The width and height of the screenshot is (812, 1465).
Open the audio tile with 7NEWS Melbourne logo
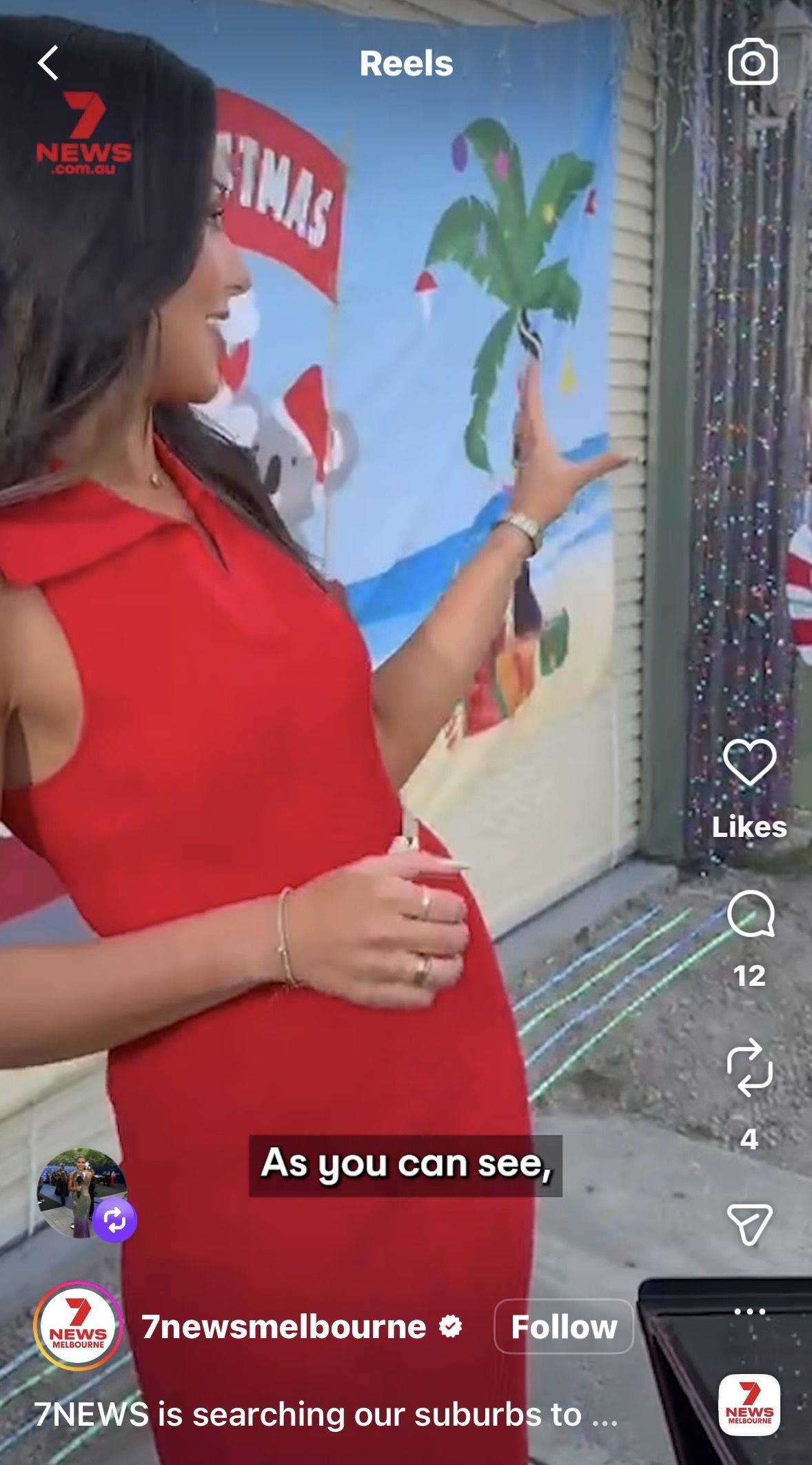click(x=749, y=1405)
